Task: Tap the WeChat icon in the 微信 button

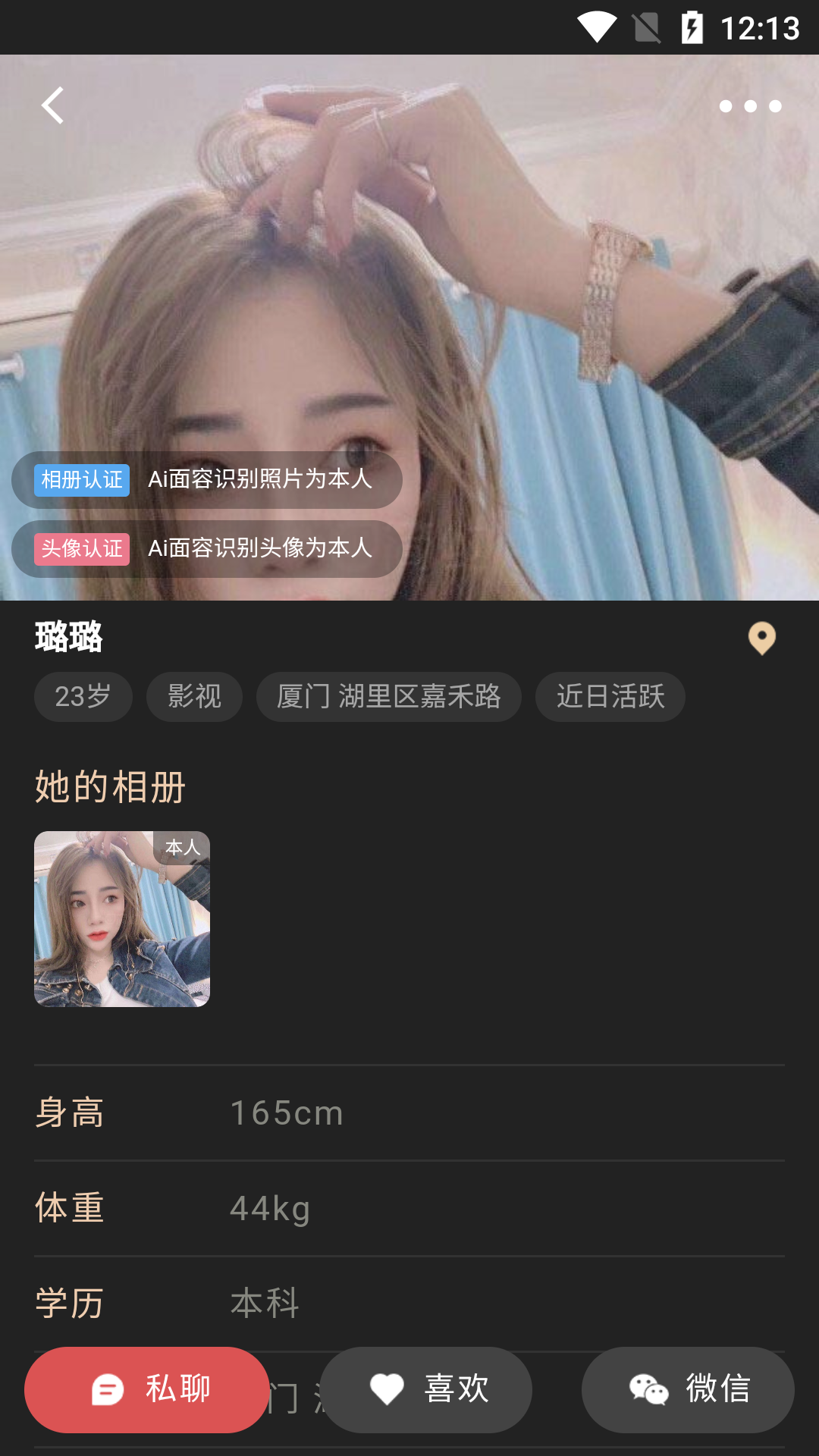Action: [651, 1390]
